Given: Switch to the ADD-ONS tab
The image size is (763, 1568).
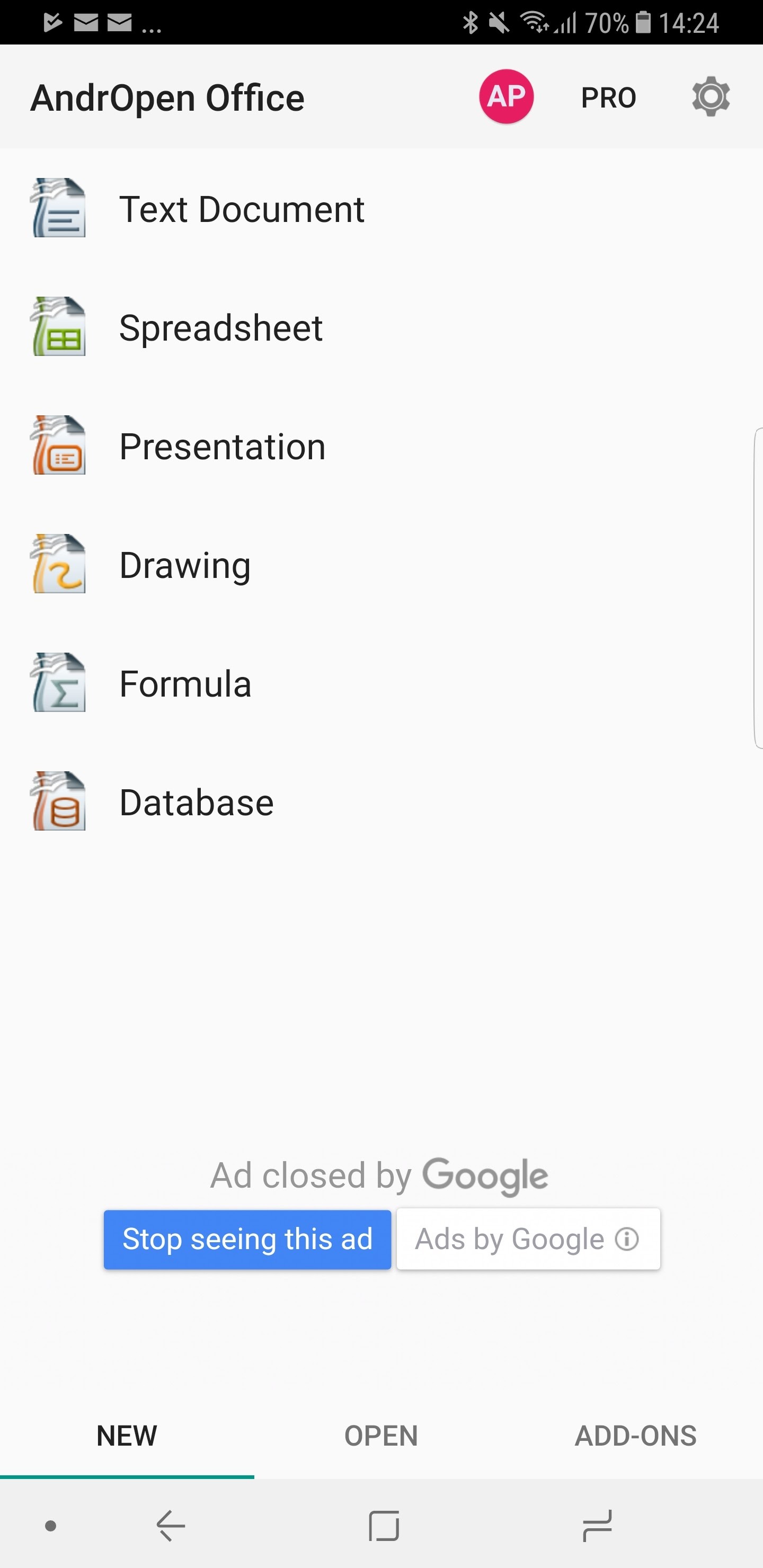Looking at the screenshot, I should pyautogui.click(x=635, y=1436).
